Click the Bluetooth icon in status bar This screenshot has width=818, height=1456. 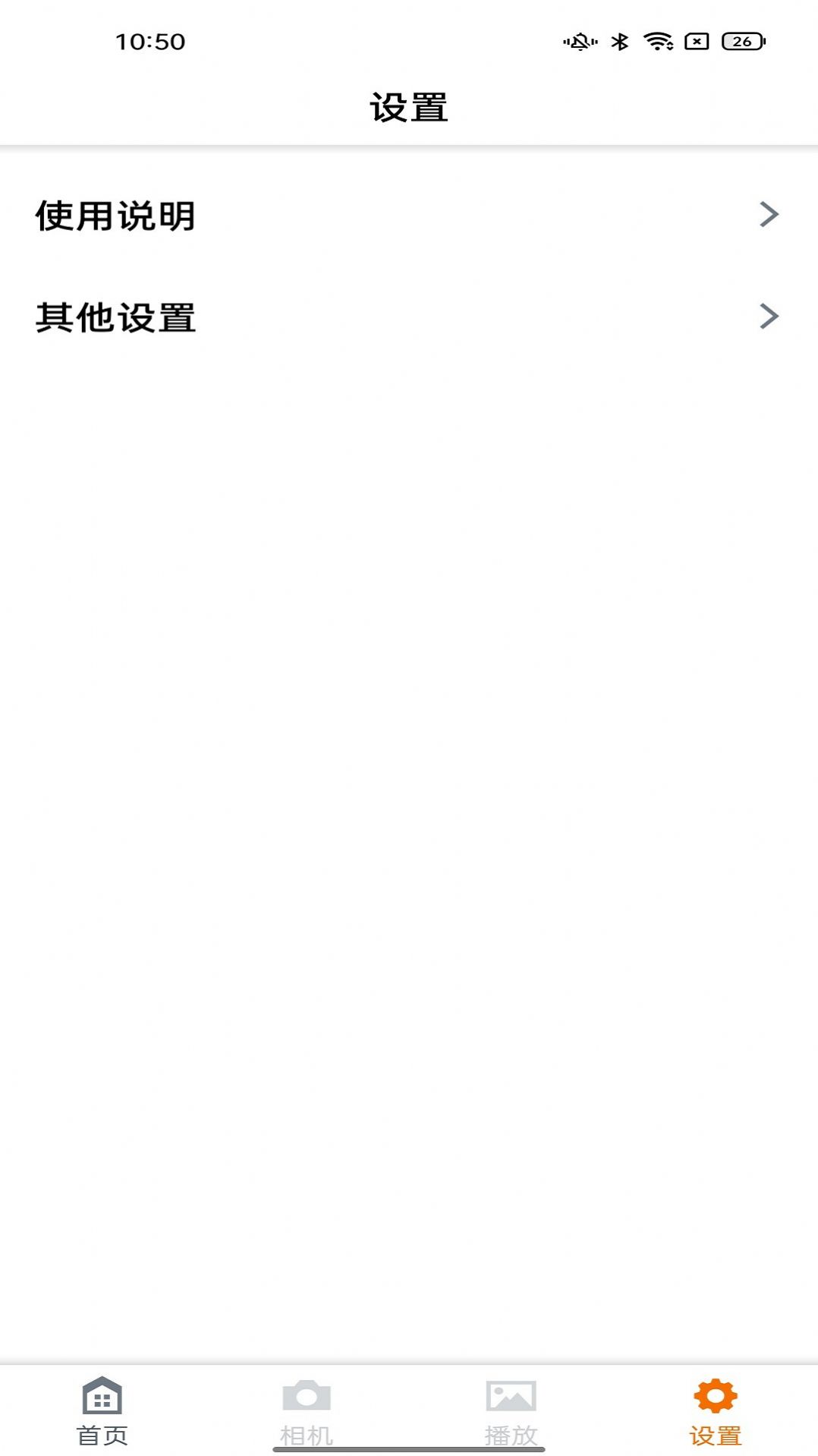[619, 43]
